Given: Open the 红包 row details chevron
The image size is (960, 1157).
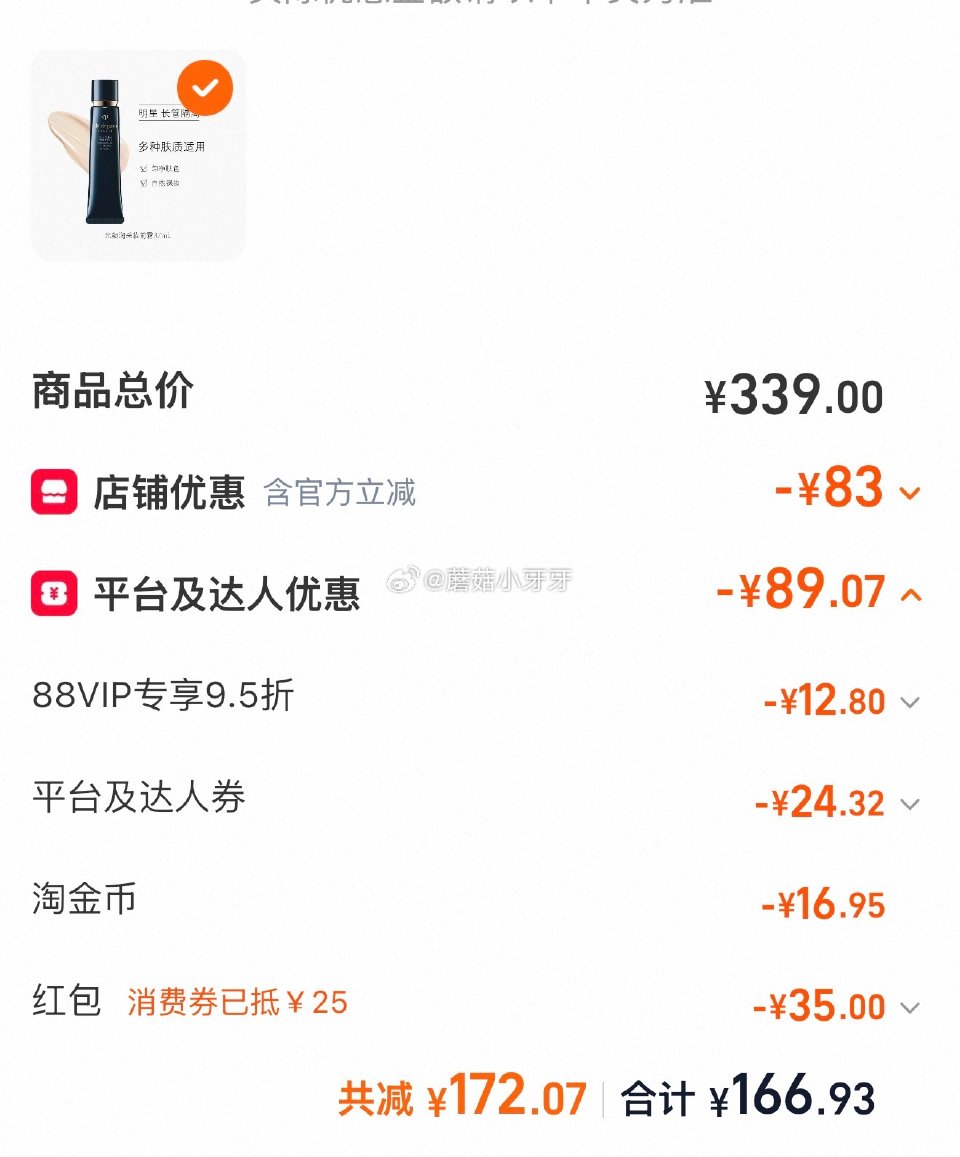Looking at the screenshot, I should point(910,1007).
